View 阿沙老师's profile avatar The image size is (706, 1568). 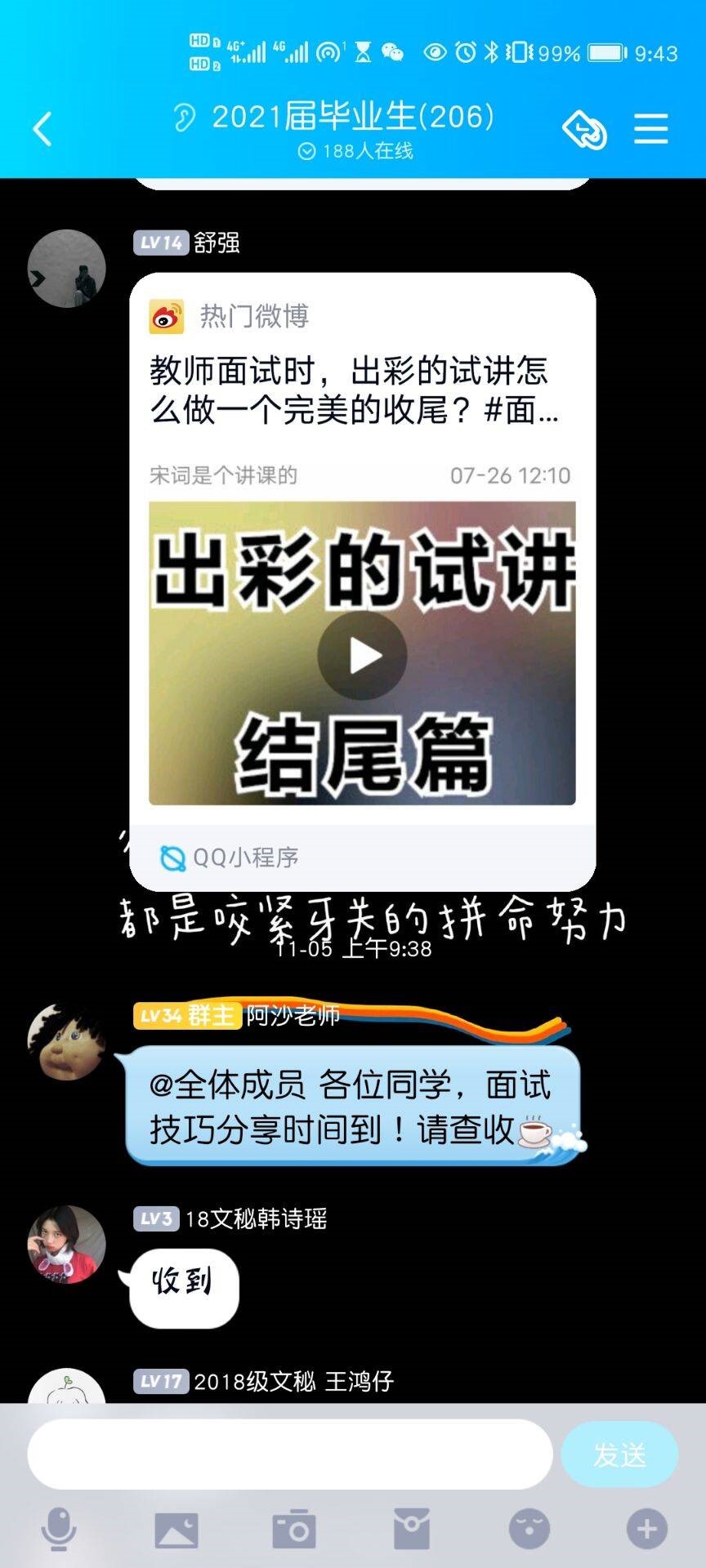[67, 1042]
